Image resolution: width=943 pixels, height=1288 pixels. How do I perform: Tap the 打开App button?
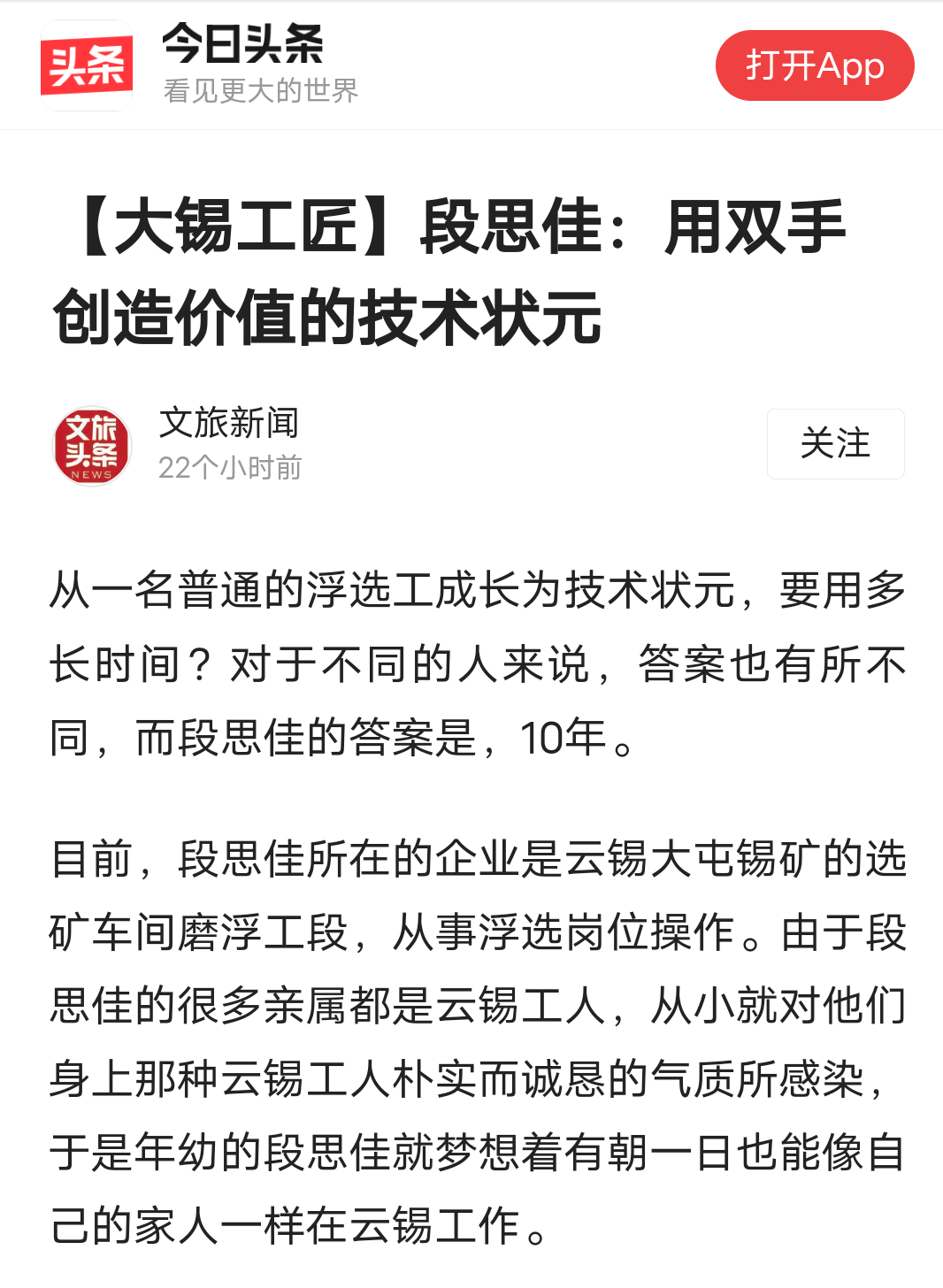pyautogui.click(x=814, y=65)
